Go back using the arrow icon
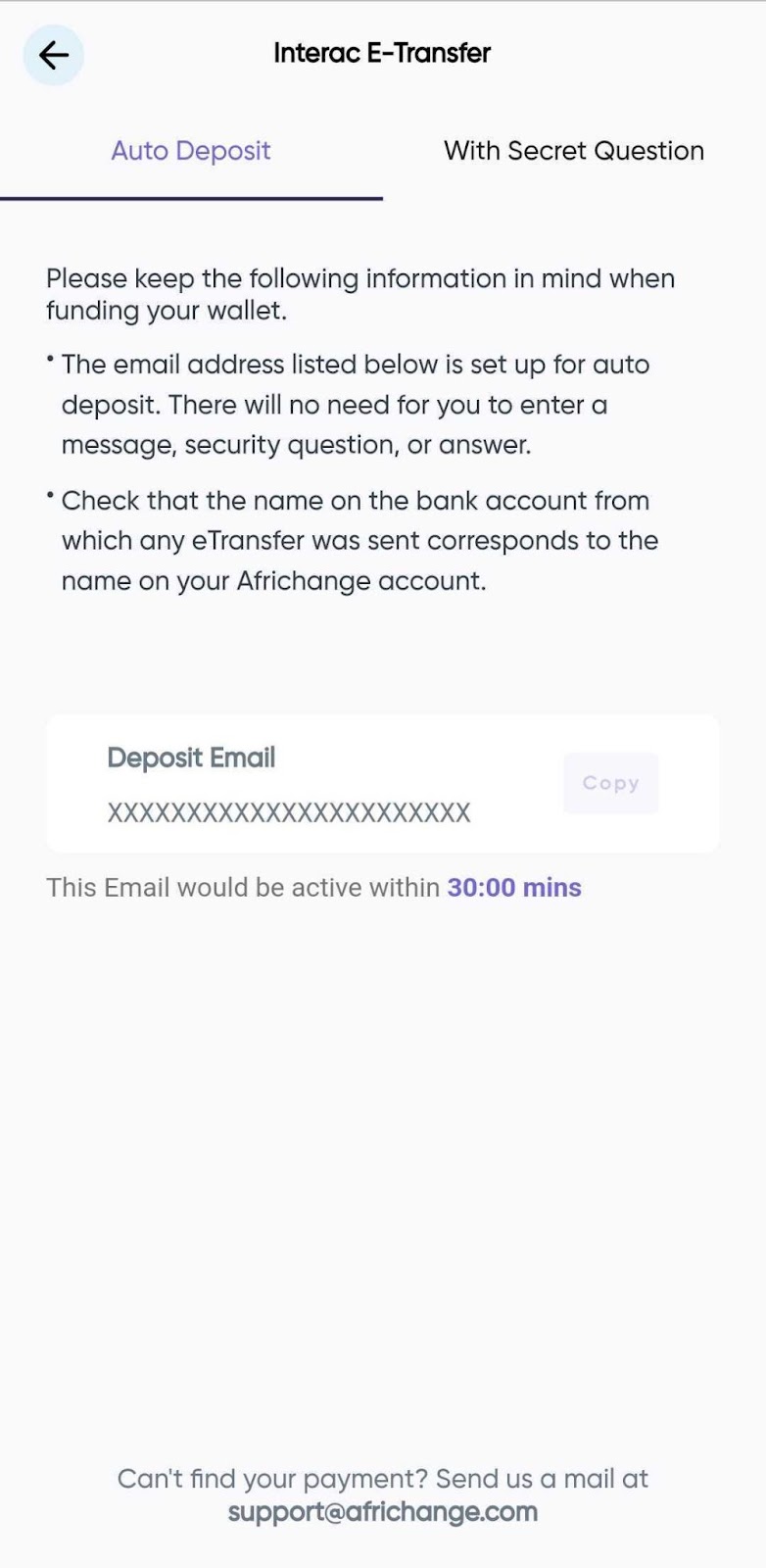Viewport: 766px width, 1568px height. pos(53,55)
